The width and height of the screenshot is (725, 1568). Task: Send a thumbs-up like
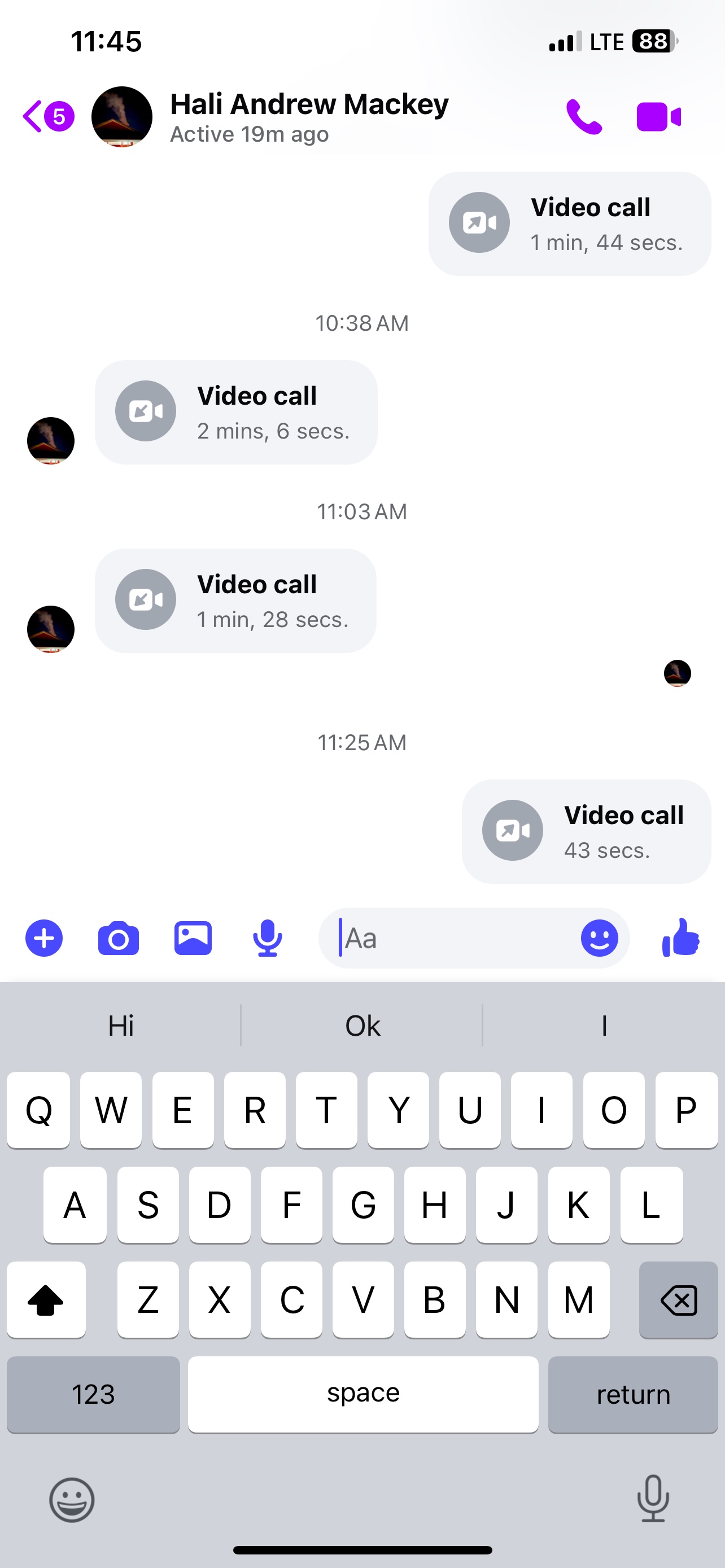pyautogui.click(x=680, y=938)
